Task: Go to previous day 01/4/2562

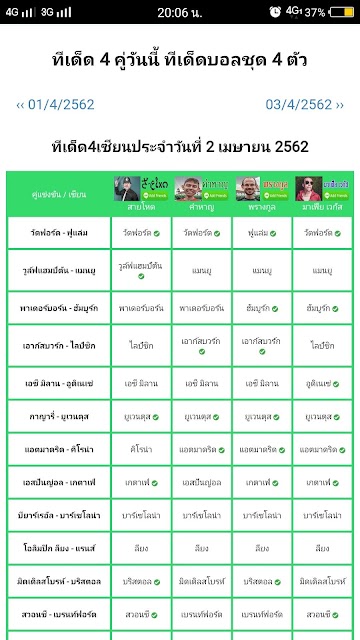Action: pyautogui.click(x=56, y=105)
